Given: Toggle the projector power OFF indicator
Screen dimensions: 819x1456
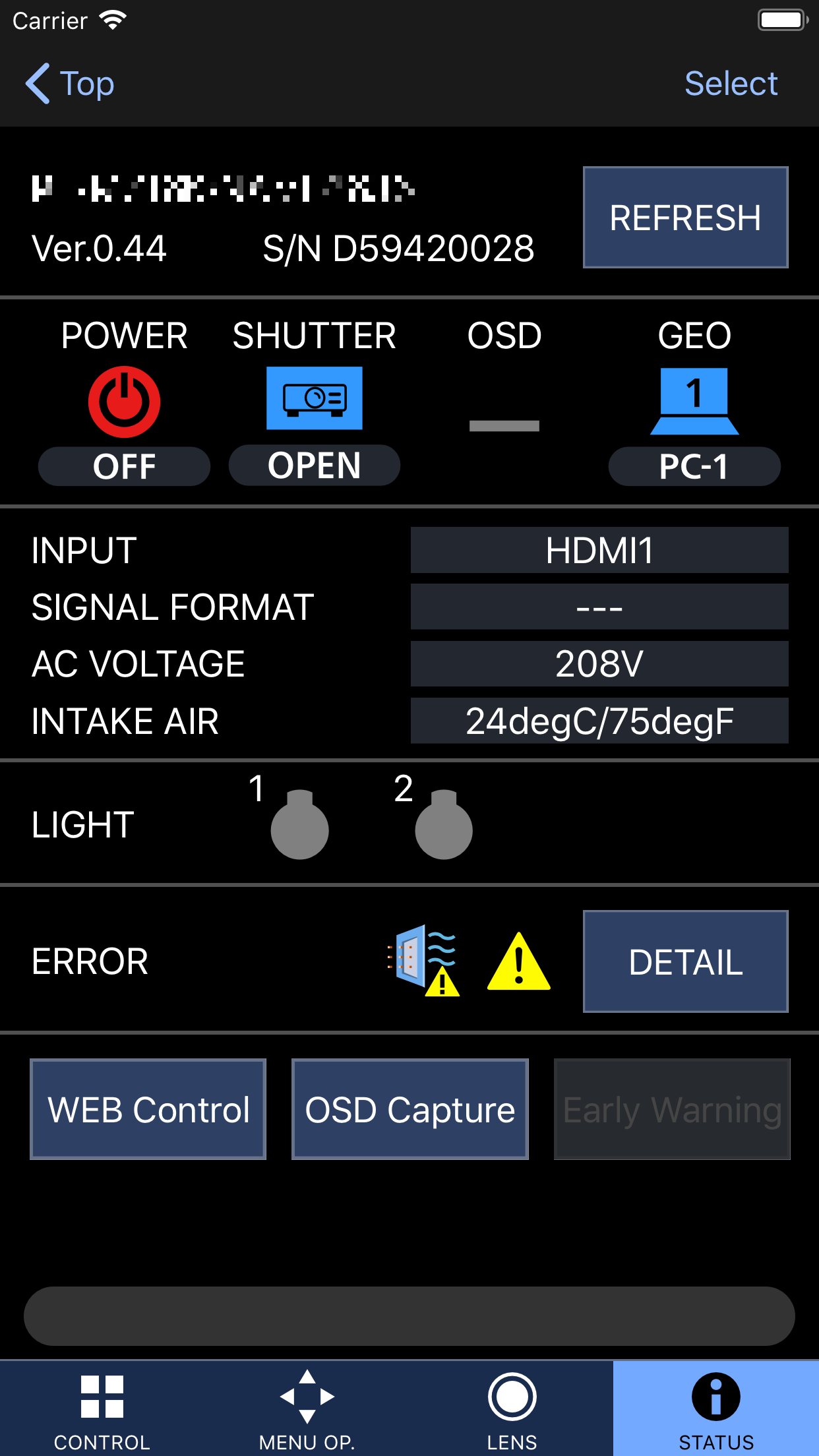Looking at the screenshot, I should coord(123,466).
